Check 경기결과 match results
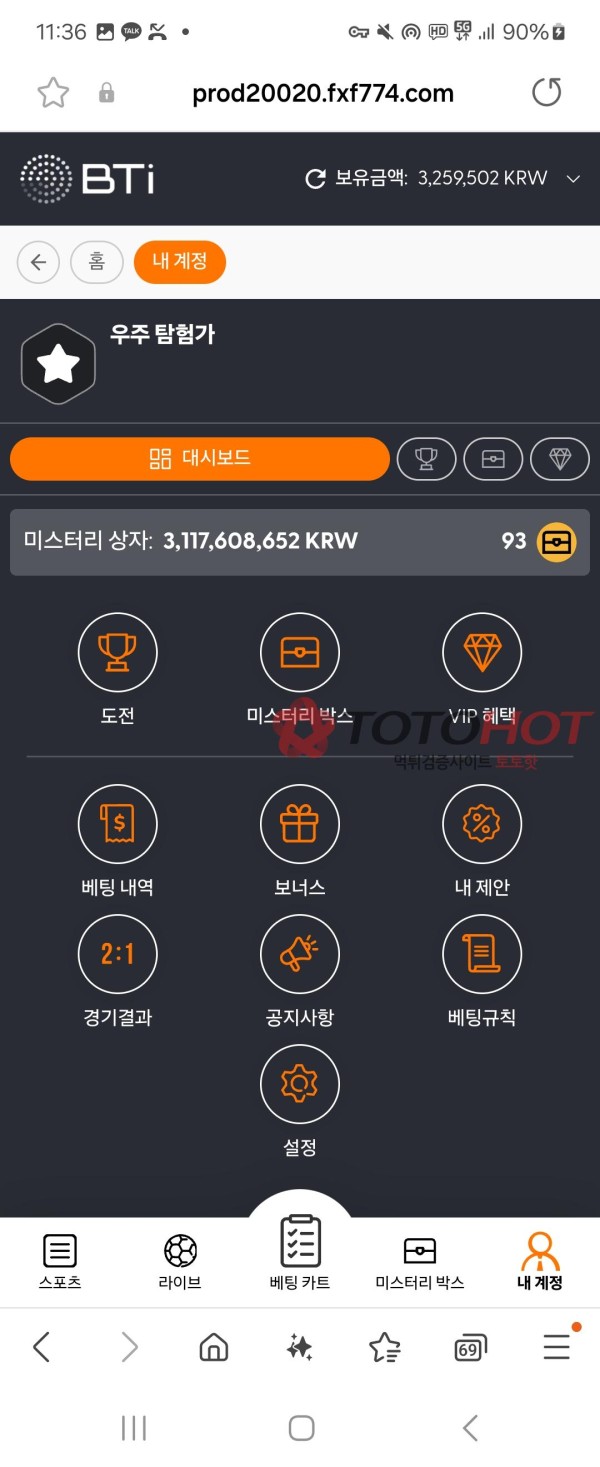 pos(118,954)
